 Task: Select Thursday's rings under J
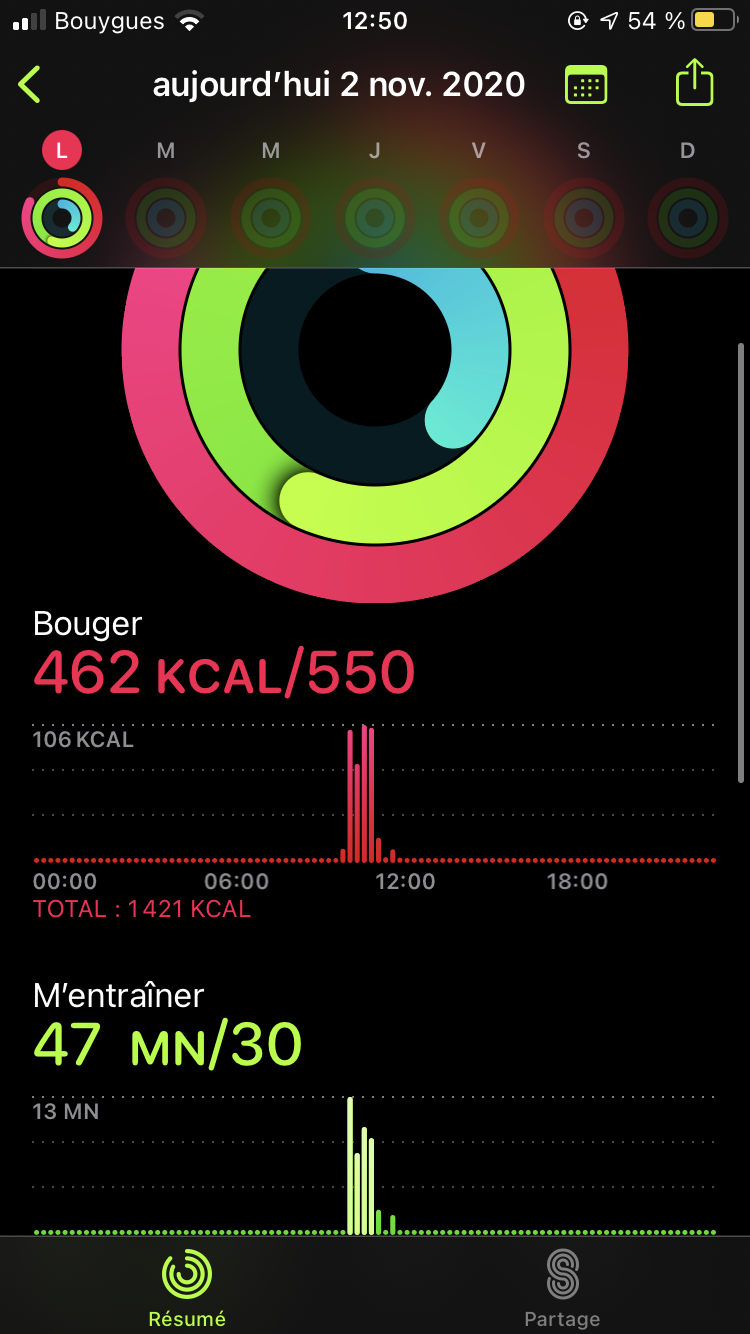coord(375,216)
